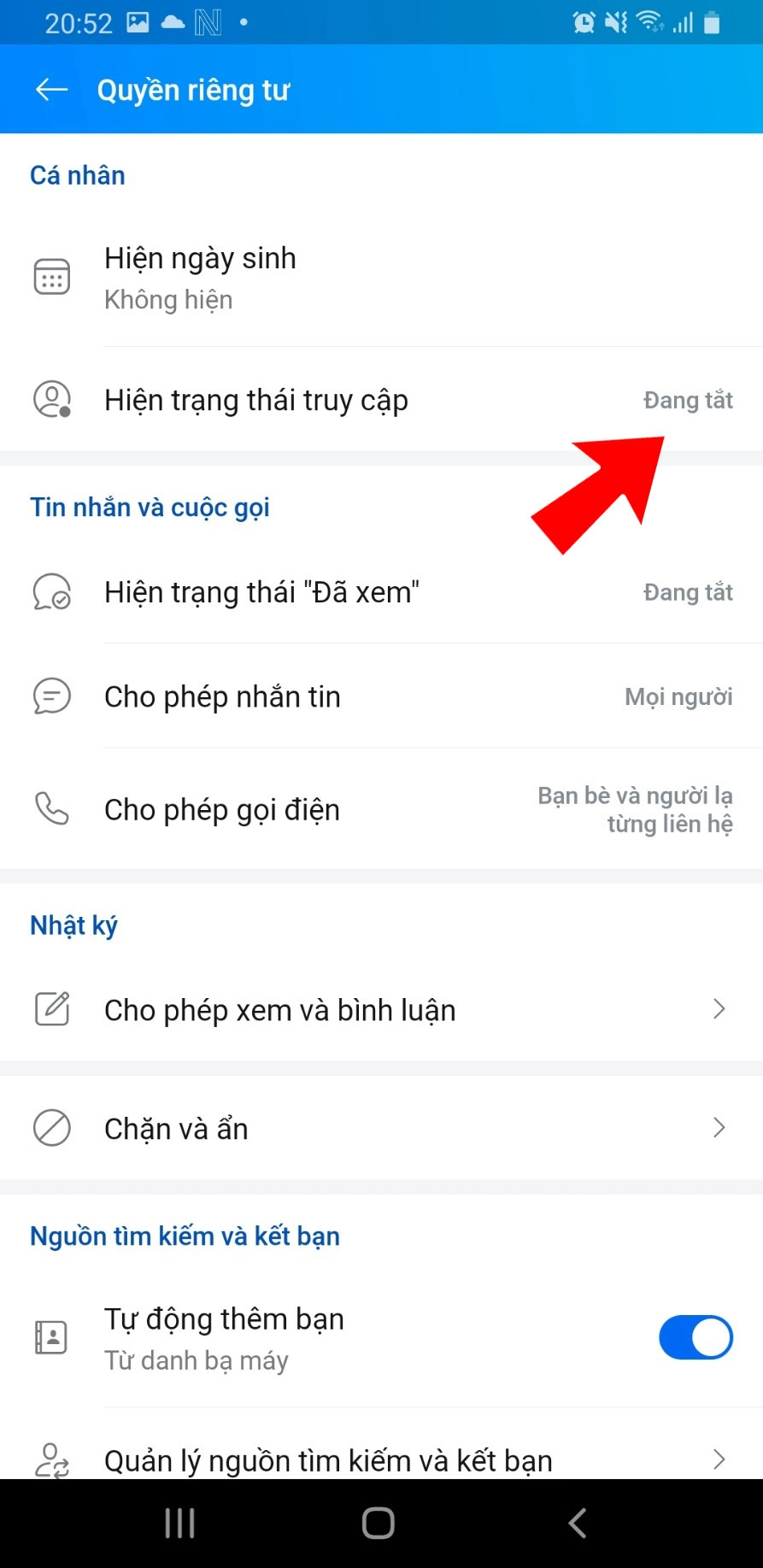Enable the Hiện trạng thái Đã xem setting
This screenshot has height=1568, width=763.
point(381,591)
